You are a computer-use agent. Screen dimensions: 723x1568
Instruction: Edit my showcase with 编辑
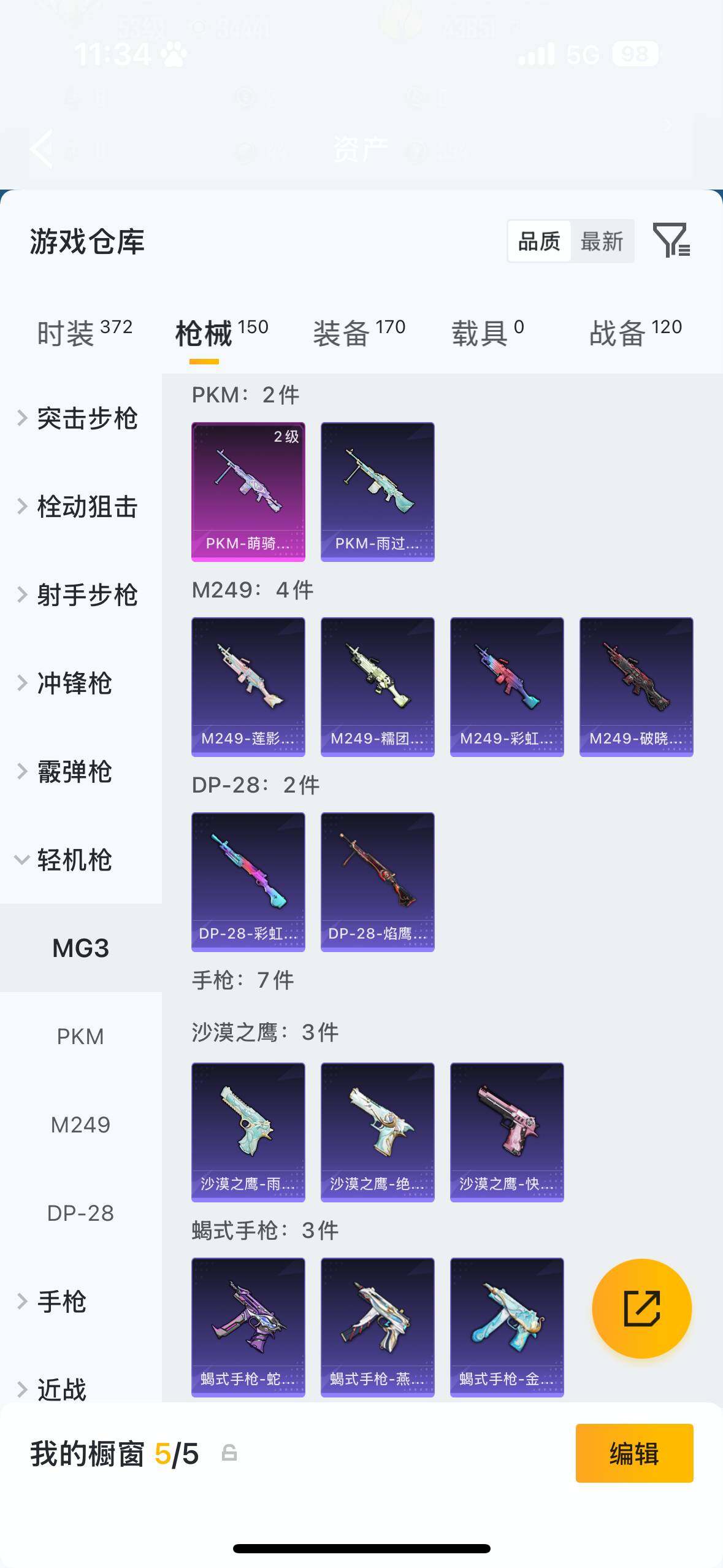coord(634,1453)
